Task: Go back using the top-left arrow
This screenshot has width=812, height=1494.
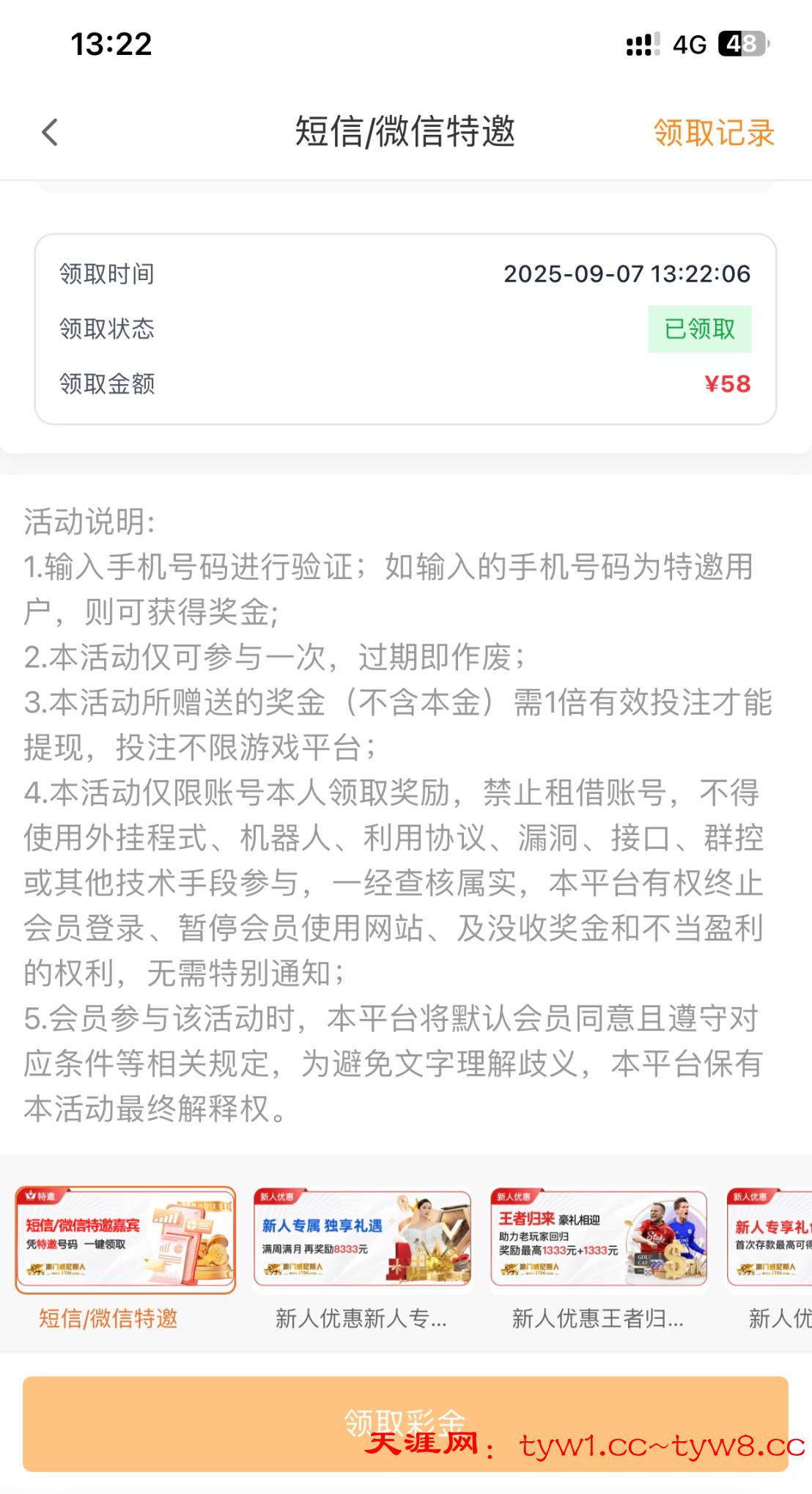Action: tap(50, 133)
